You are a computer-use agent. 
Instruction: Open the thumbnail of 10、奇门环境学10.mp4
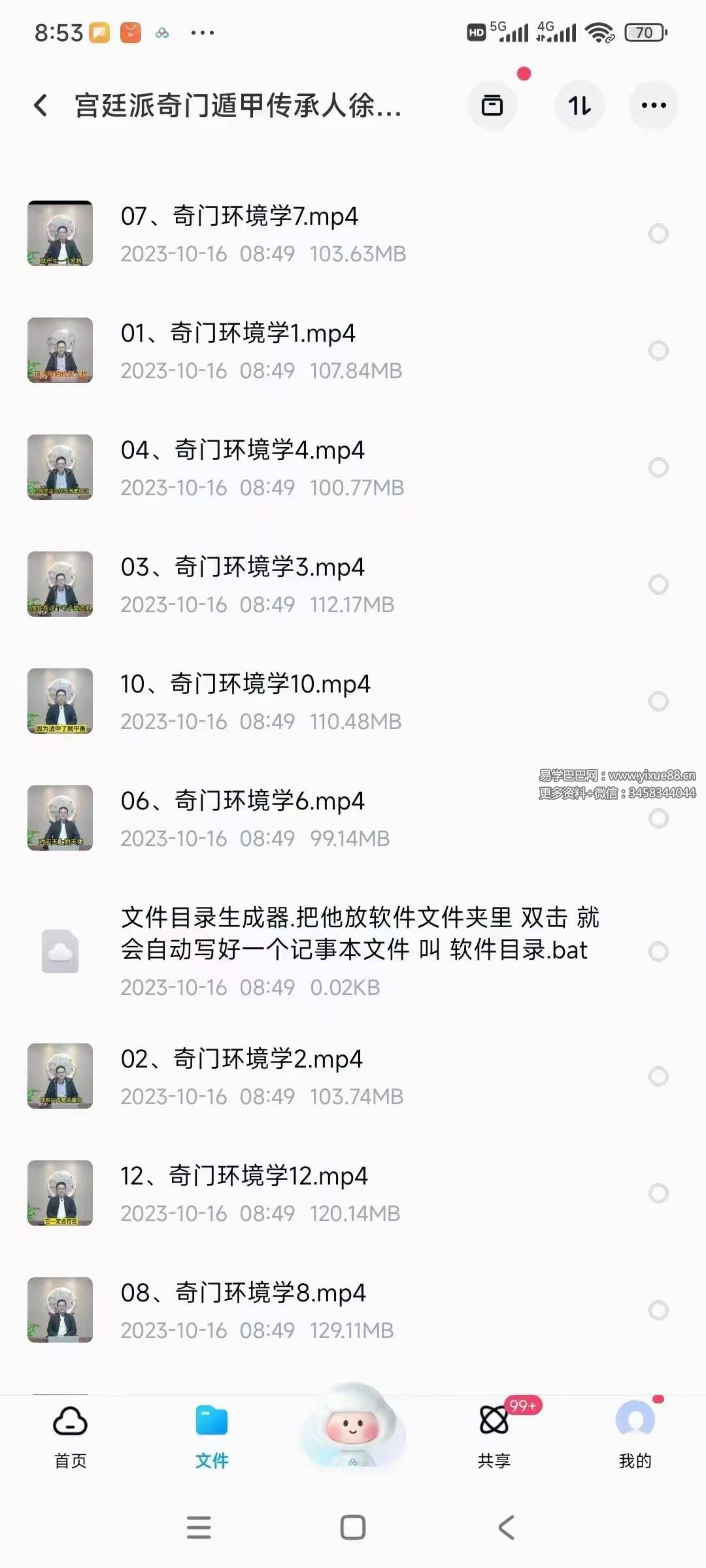pos(59,701)
